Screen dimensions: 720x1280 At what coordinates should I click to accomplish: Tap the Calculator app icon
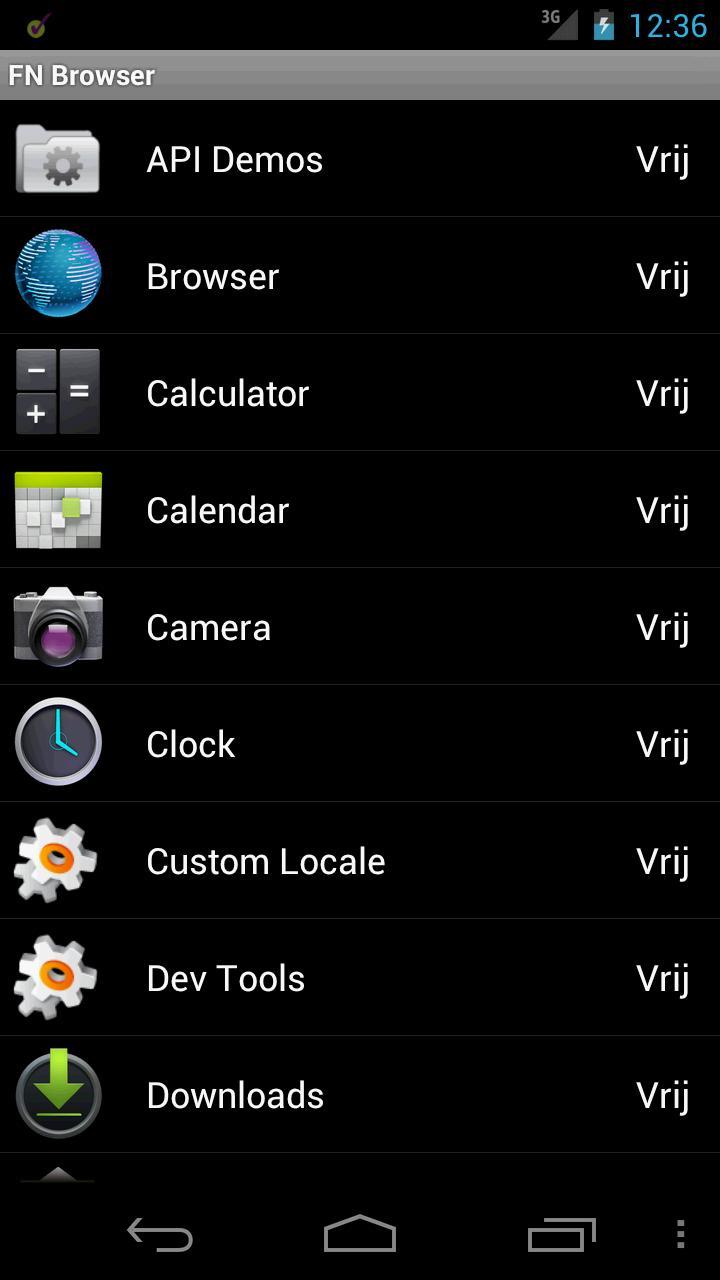click(57, 392)
